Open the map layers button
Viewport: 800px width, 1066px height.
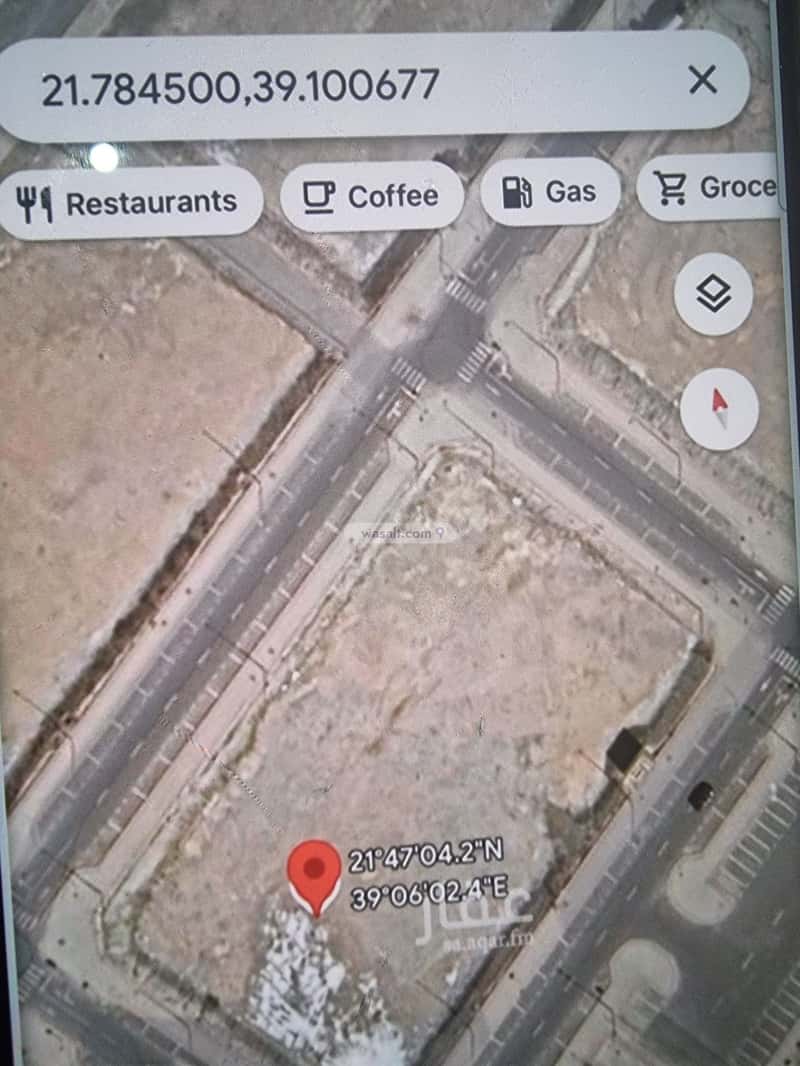(x=713, y=294)
